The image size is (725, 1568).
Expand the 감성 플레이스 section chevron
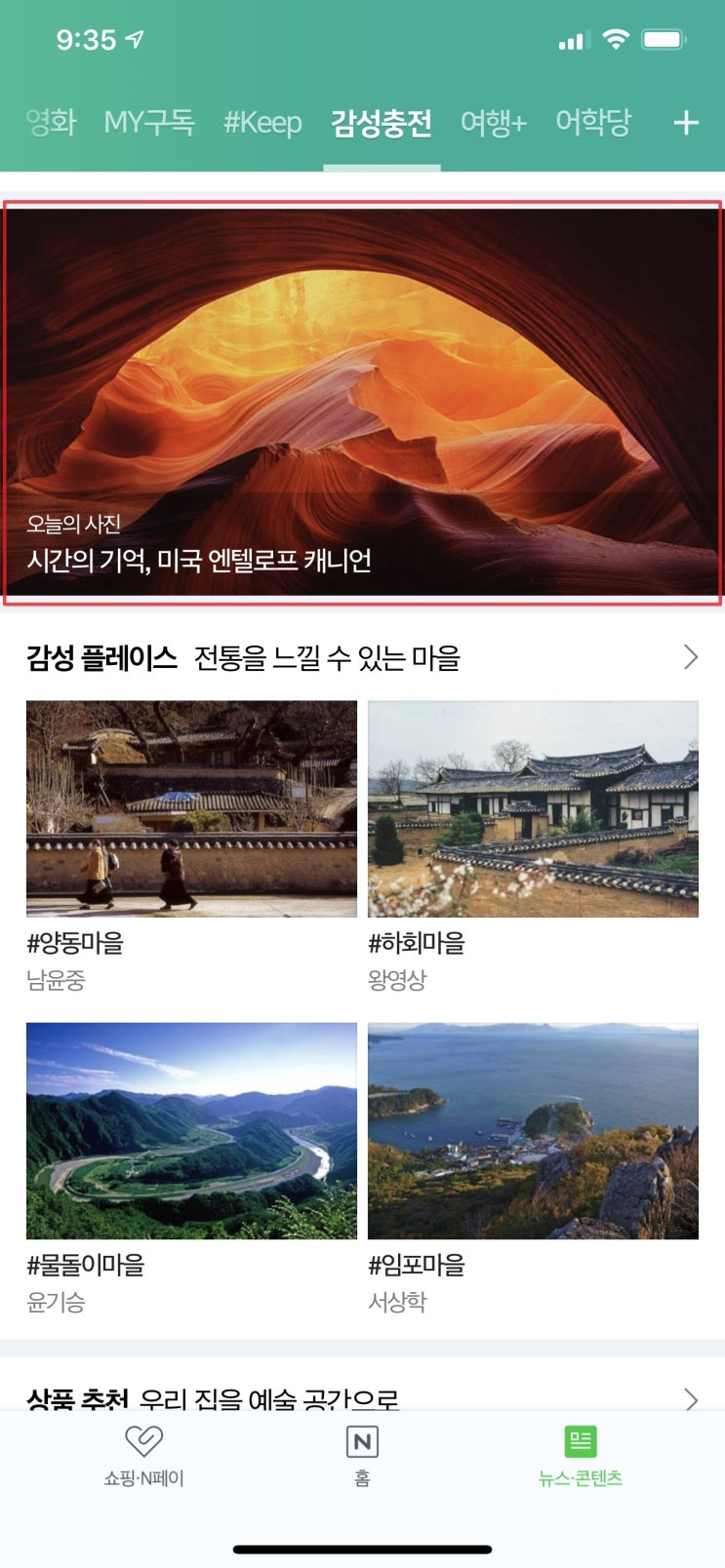tap(691, 657)
